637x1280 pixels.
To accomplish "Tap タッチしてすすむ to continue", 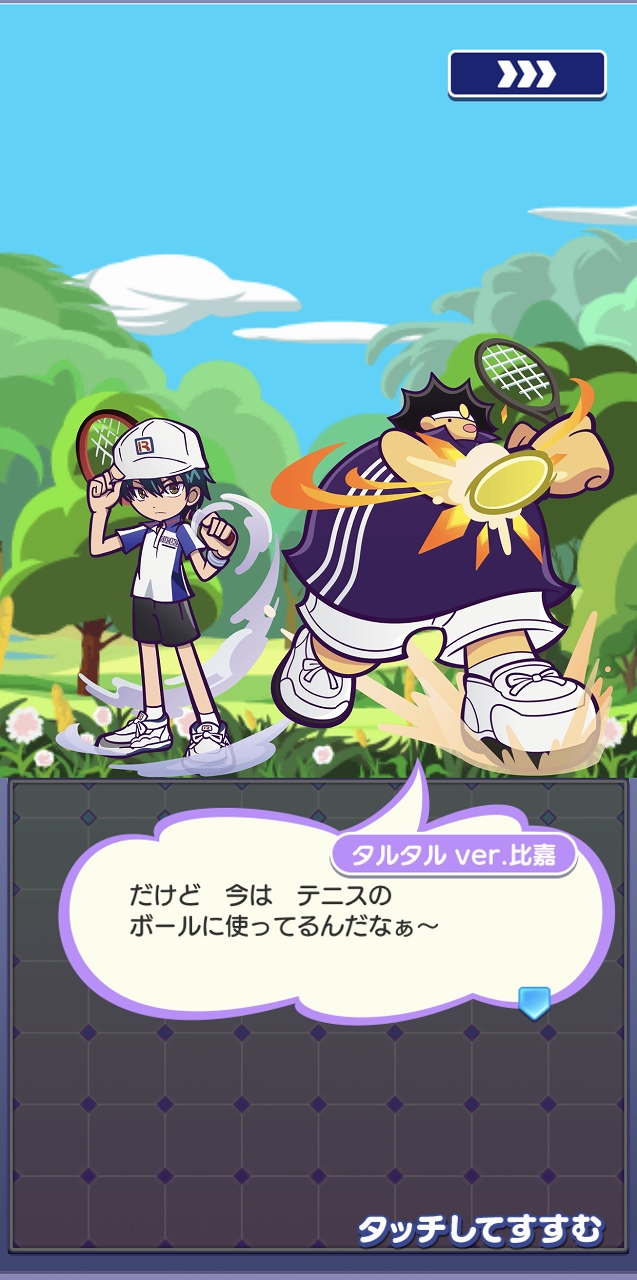I will click(x=480, y=1230).
